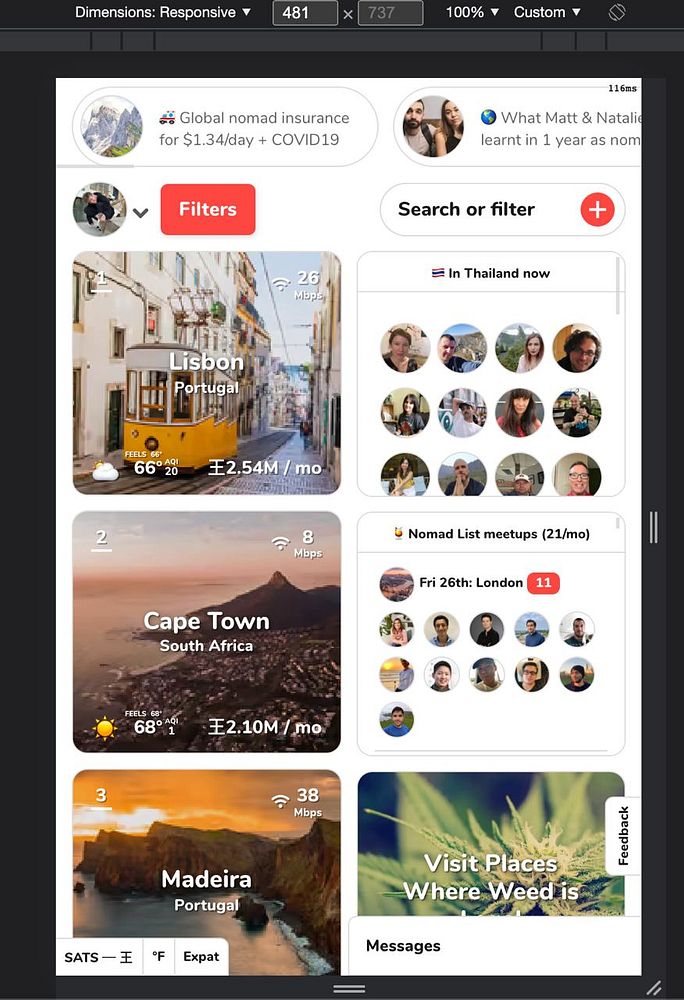
Task: Switch the °F temperature unit
Action: click(158, 957)
